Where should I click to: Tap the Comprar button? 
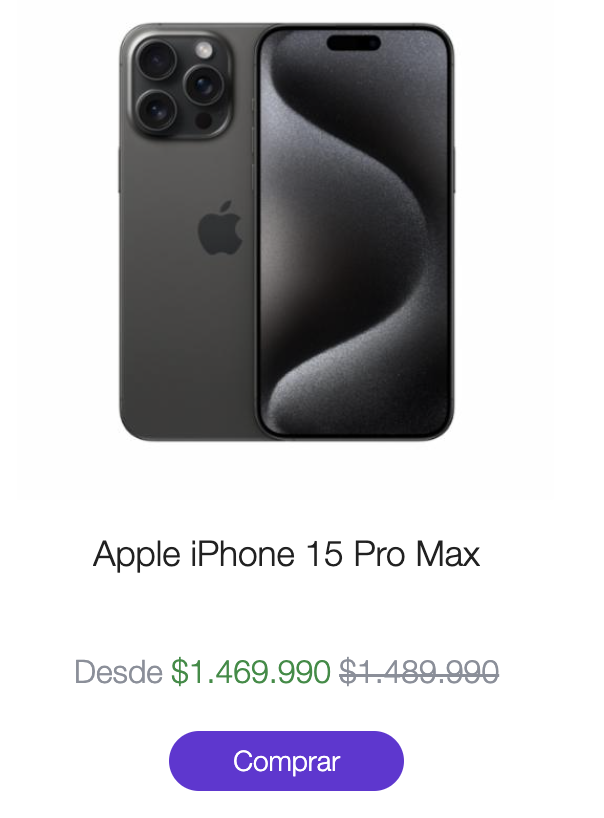pos(286,761)
